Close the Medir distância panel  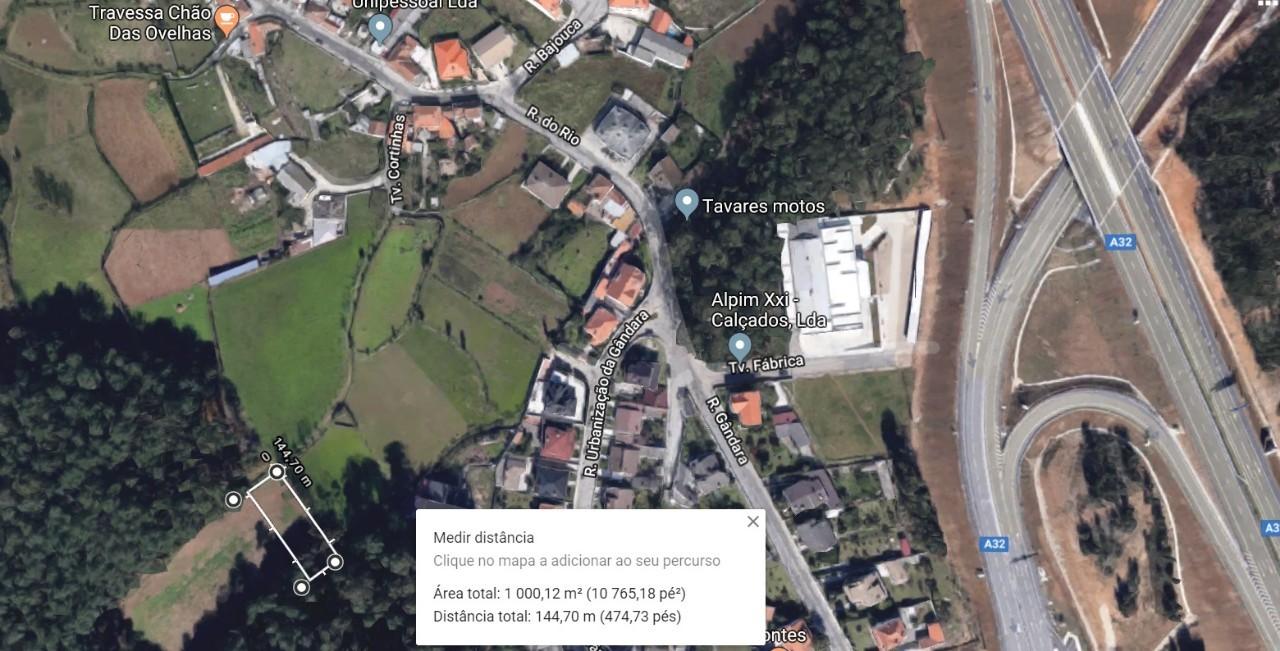(753, 521)
